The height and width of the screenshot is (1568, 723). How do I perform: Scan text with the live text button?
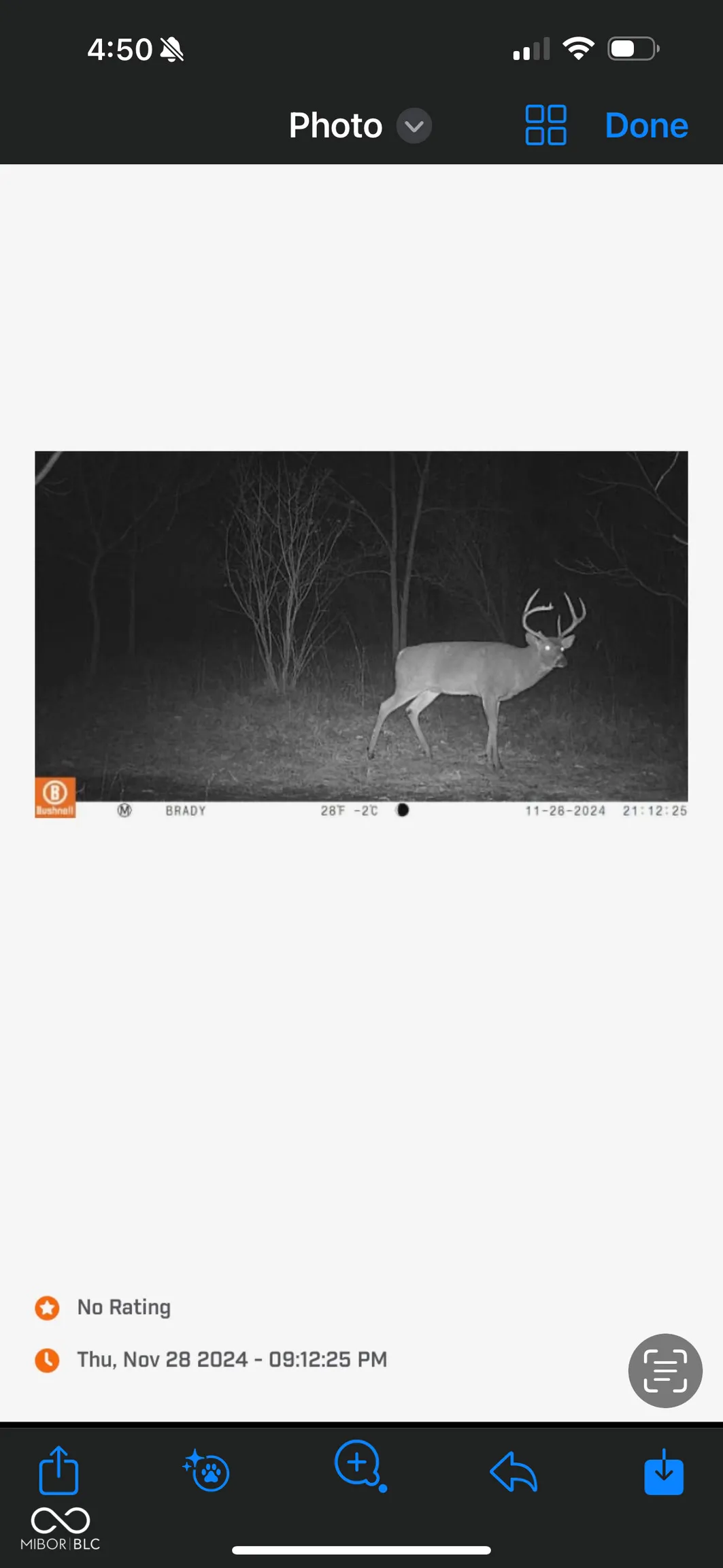tap(665, 1370)
